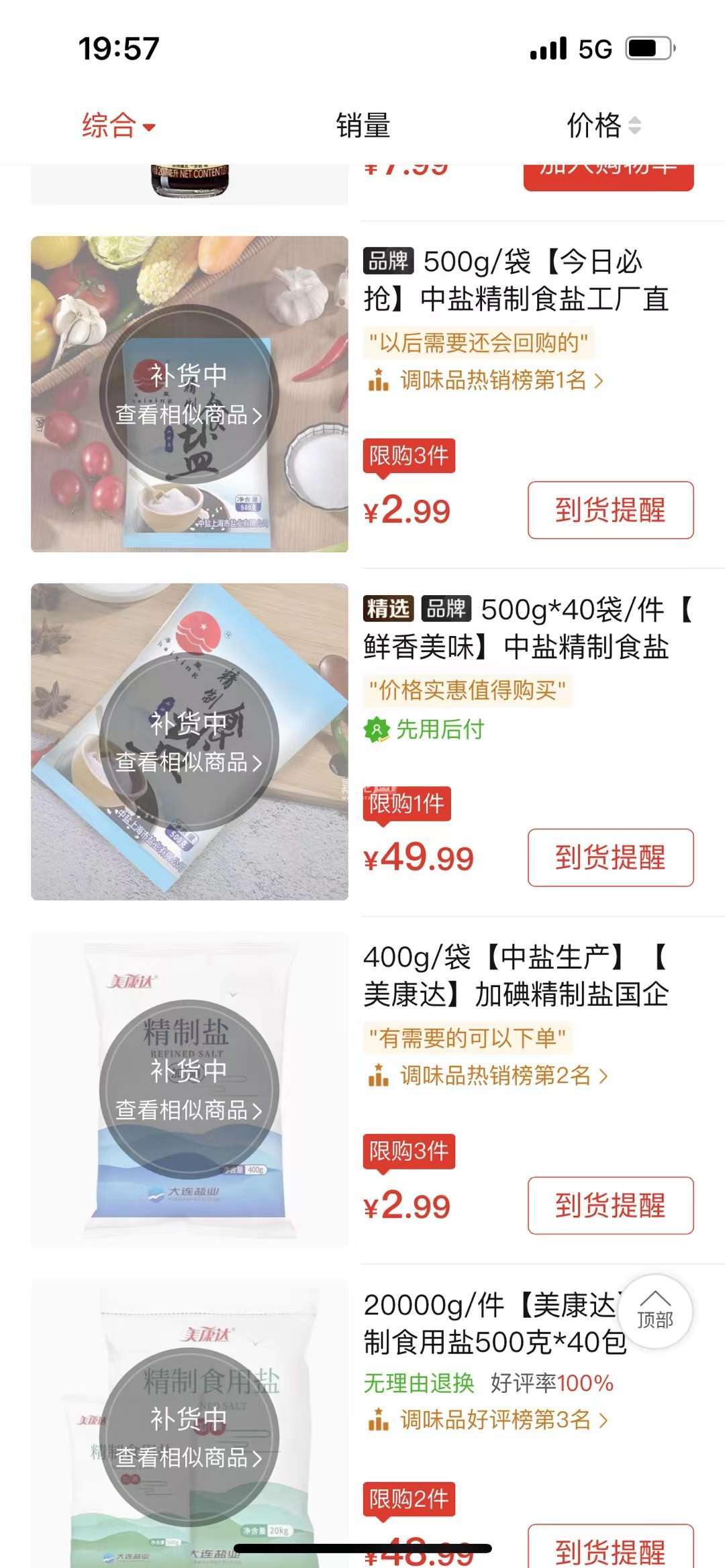The height and width of the screenshot is (1568, 725).
Task: Open the 500g*40袋/件 中盐精制食盐 listing
Action: click(x=516, y=629)
